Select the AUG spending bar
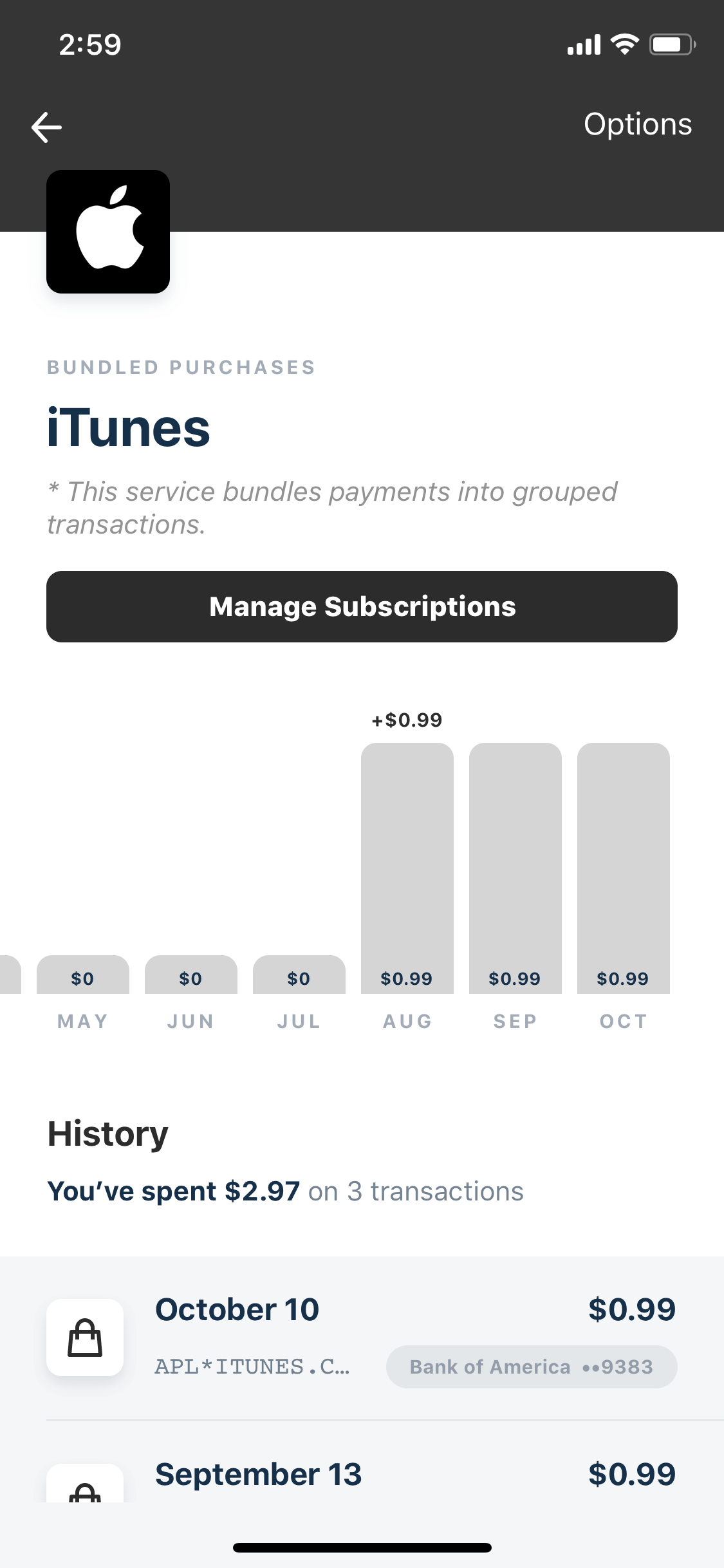Image resolution: width=724 pixels, height=1568 pixels. tap(407, 868)
